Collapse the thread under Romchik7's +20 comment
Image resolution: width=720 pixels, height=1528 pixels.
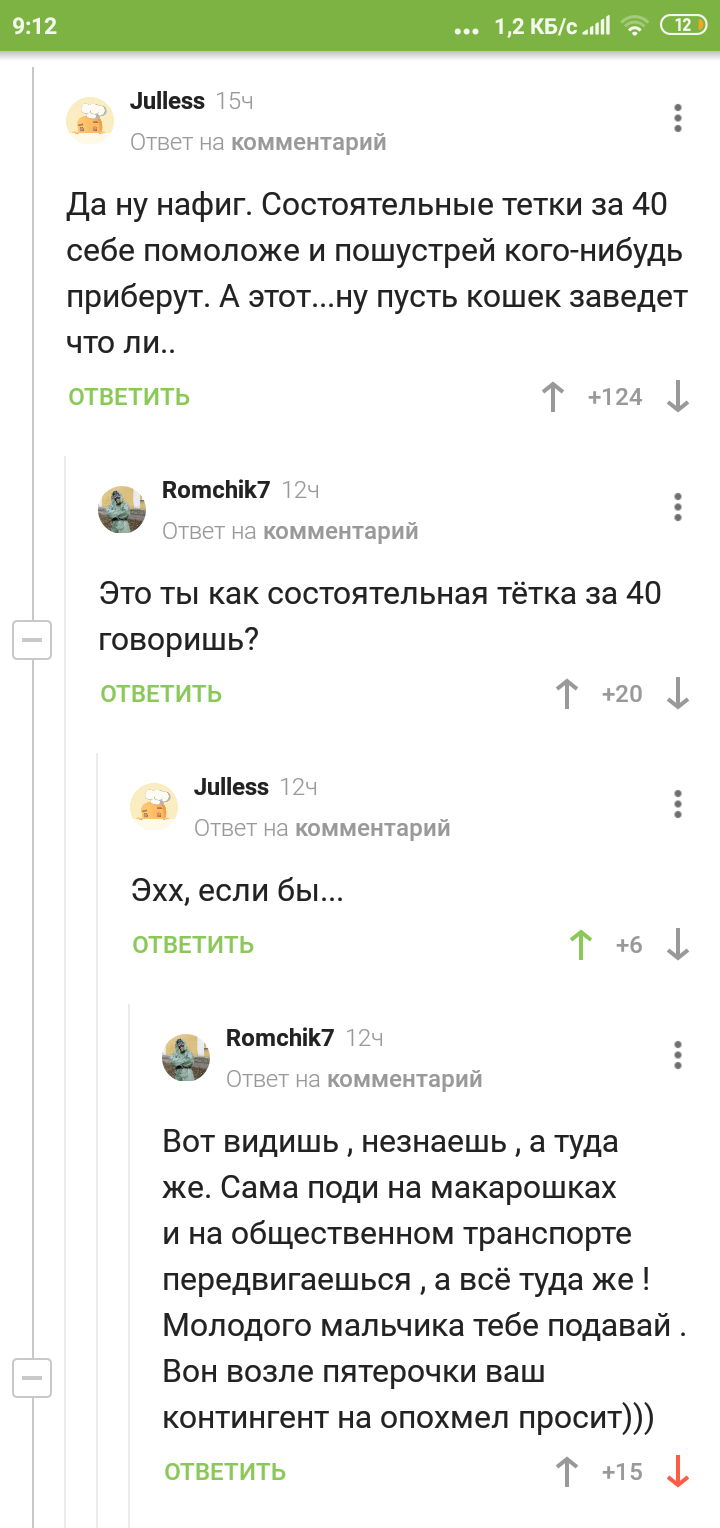click(x=32, y=640)
